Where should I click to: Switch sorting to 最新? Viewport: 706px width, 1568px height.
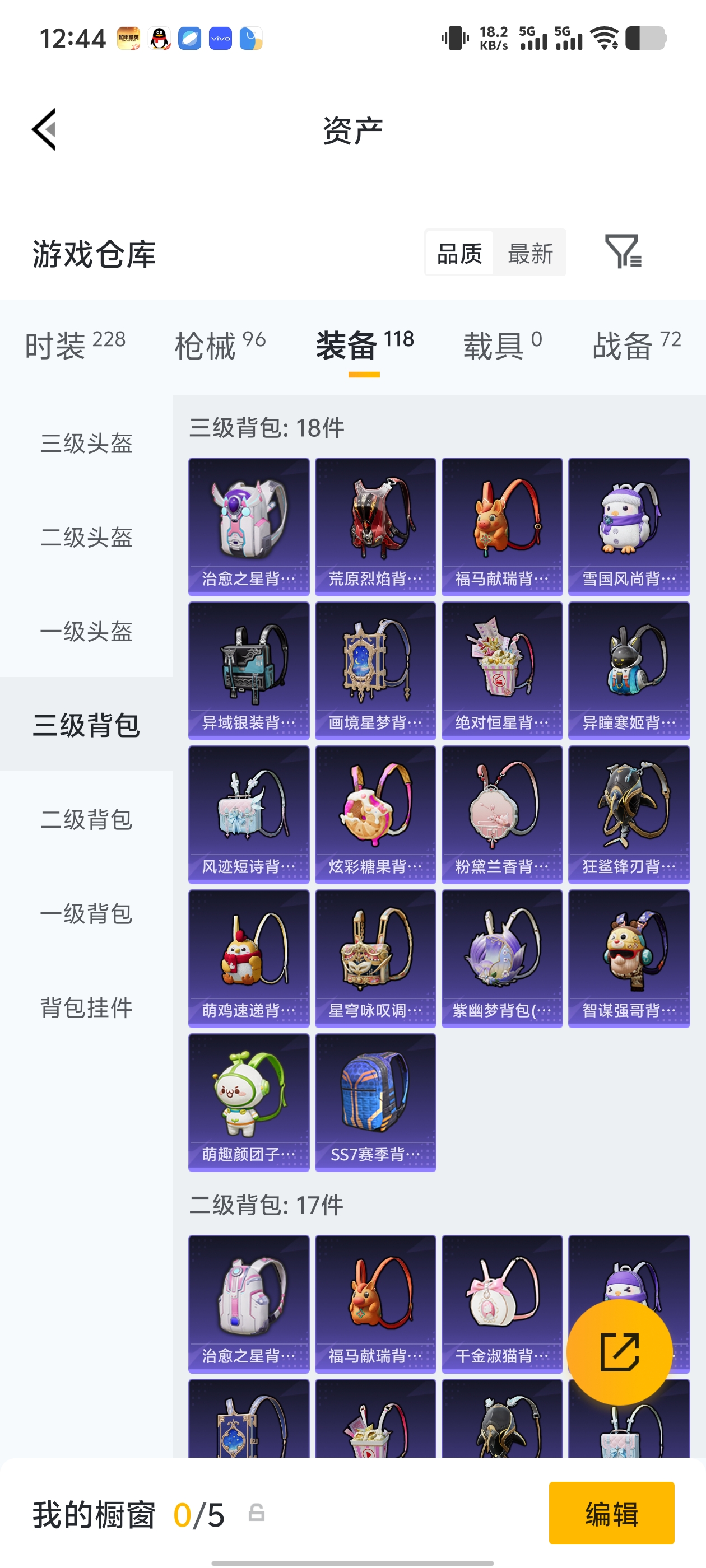point(531,253)
